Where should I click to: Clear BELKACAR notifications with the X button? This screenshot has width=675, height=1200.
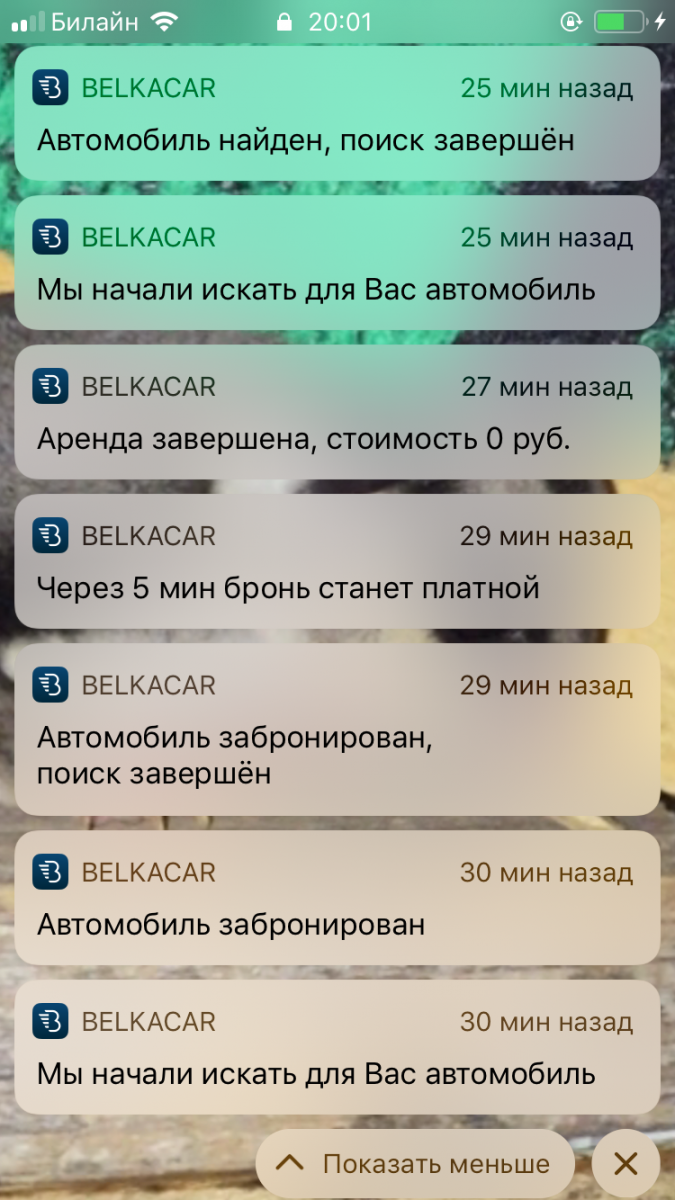click(x=626, y=1164)
